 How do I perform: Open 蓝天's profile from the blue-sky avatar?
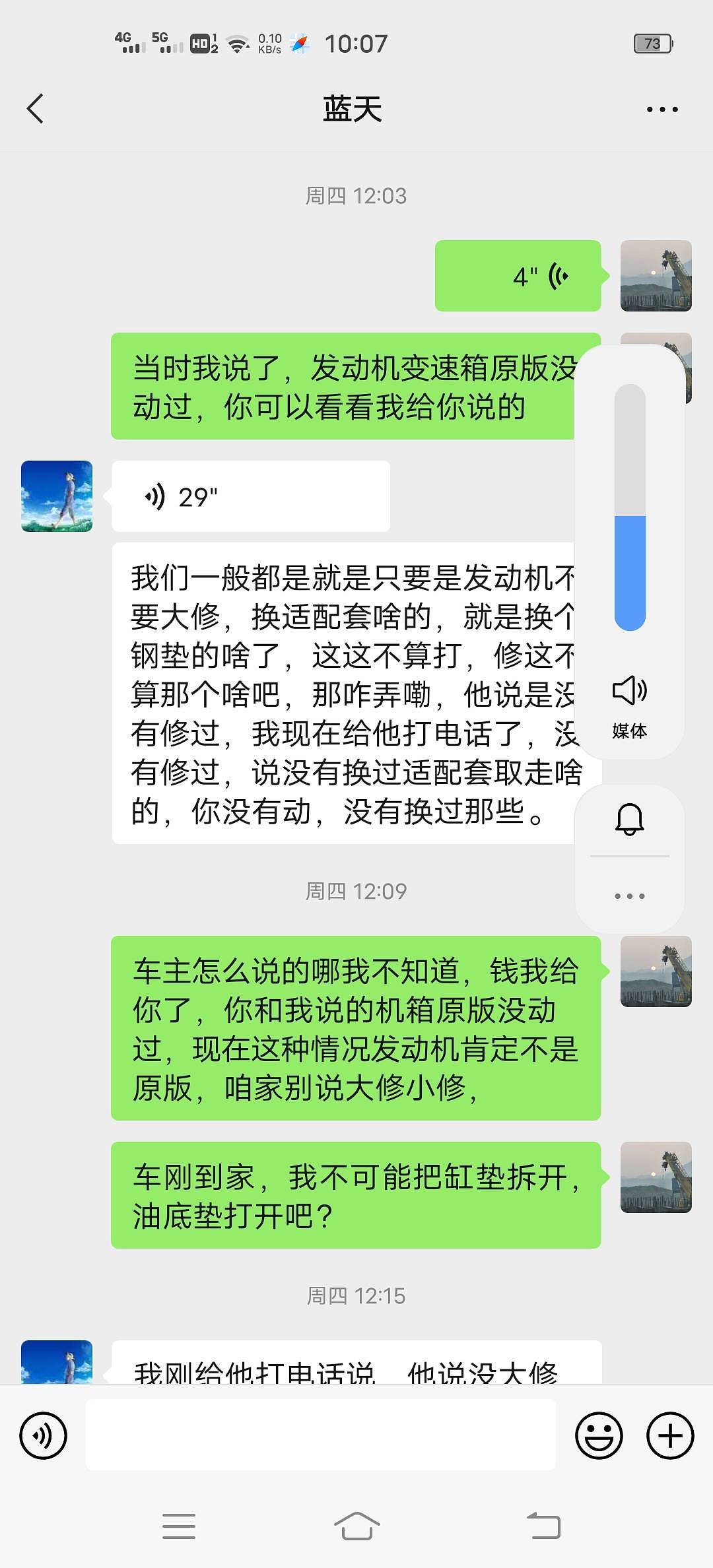(57, 496)
